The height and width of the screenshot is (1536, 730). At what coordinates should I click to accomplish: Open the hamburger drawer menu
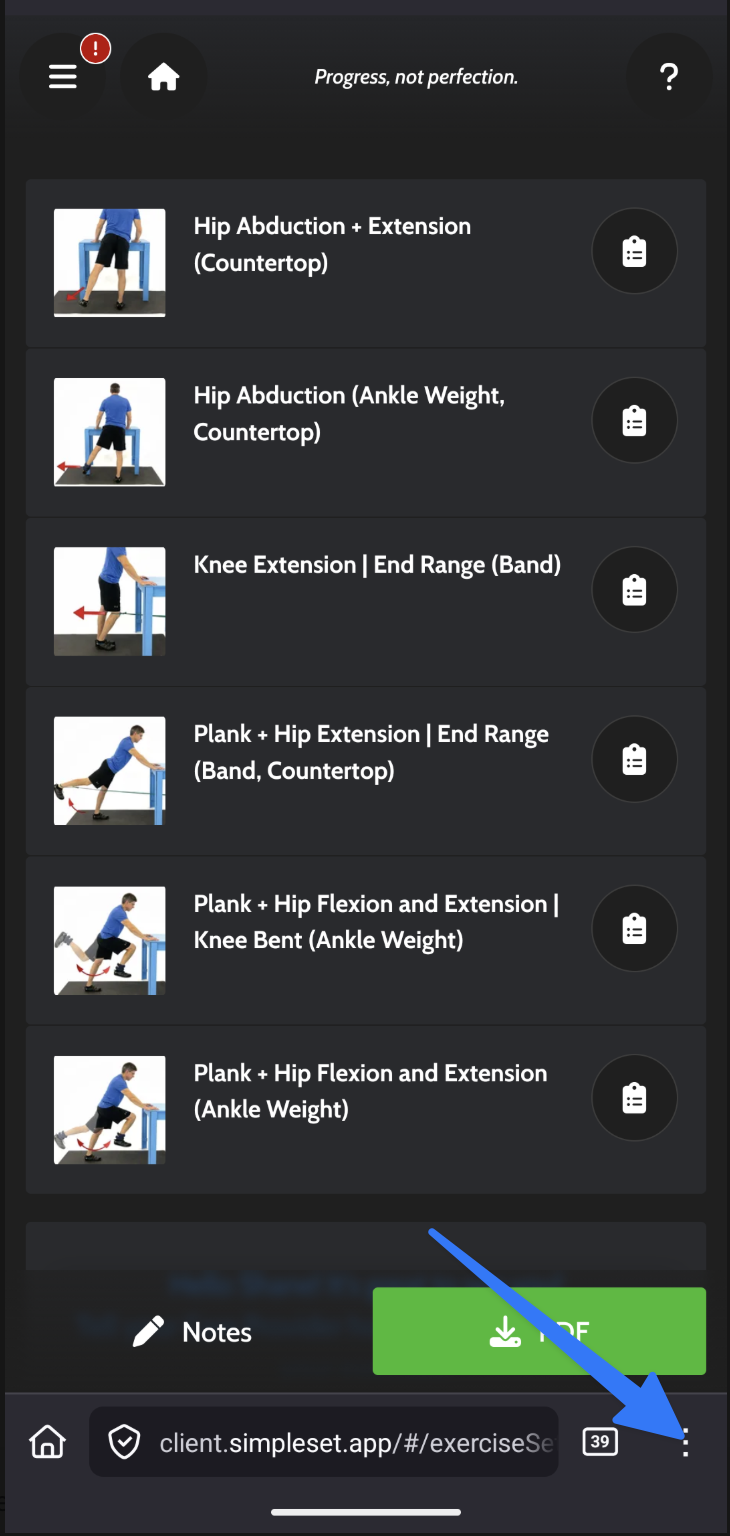click(63, 77)
